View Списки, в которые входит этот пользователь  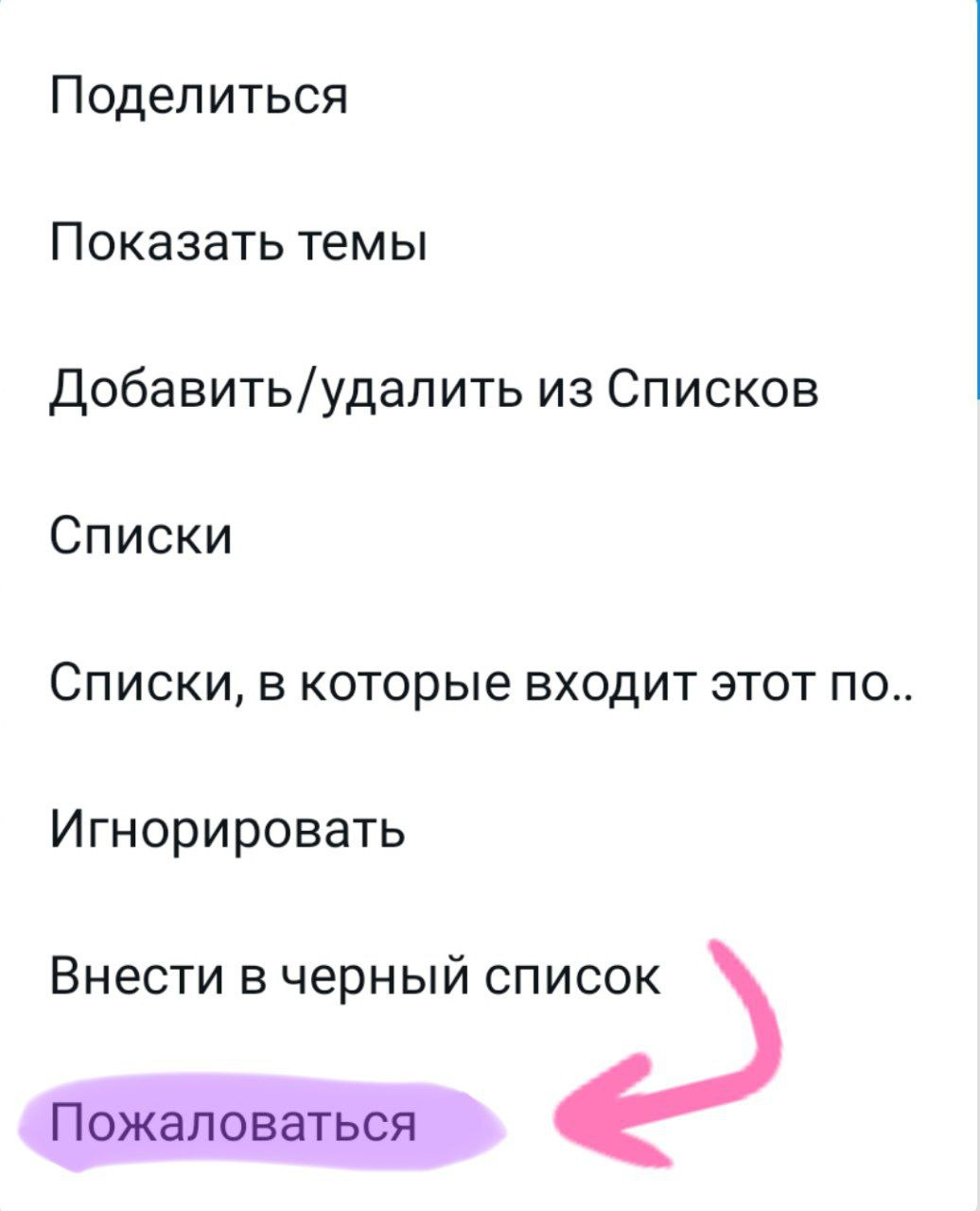coord(480,683)
